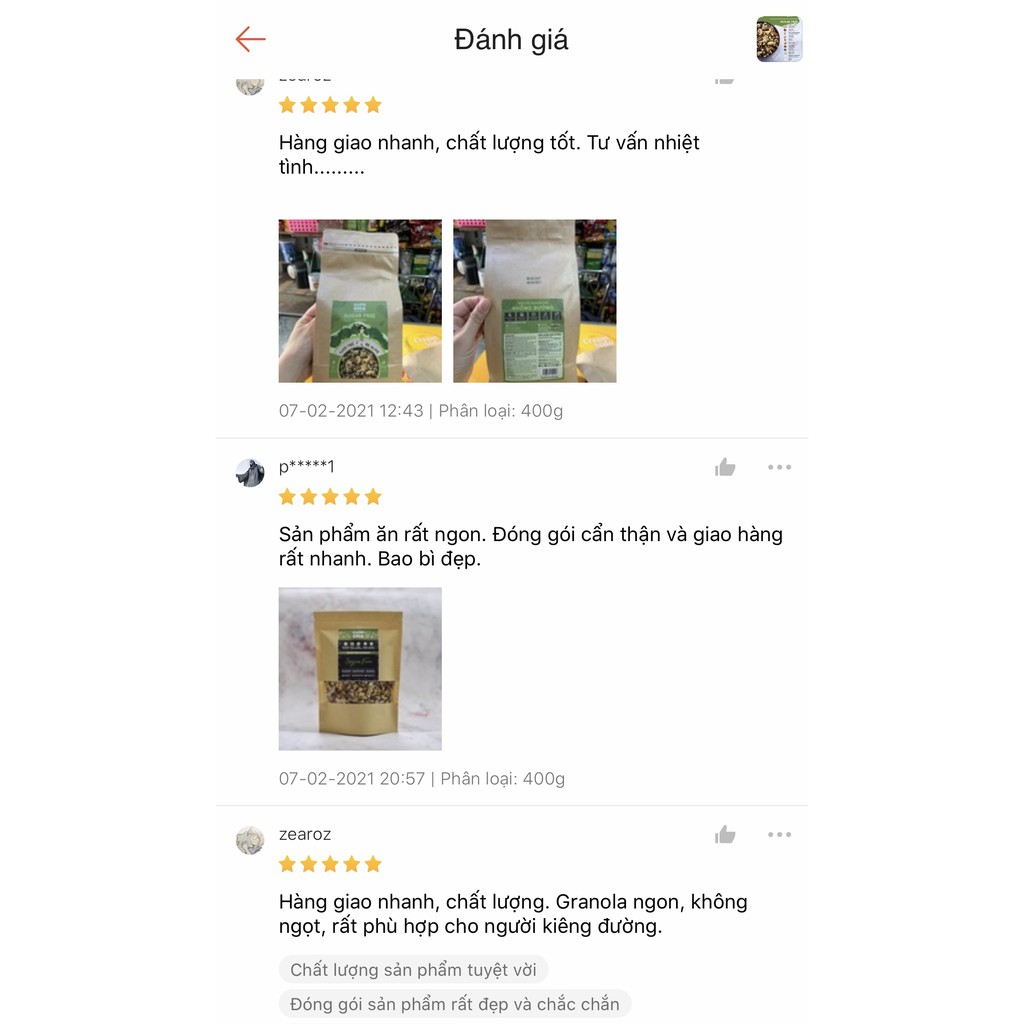The image size is (1024, 1024).
Task: Open the product thumbnail in the header
Action: click(x=779, y=39)
